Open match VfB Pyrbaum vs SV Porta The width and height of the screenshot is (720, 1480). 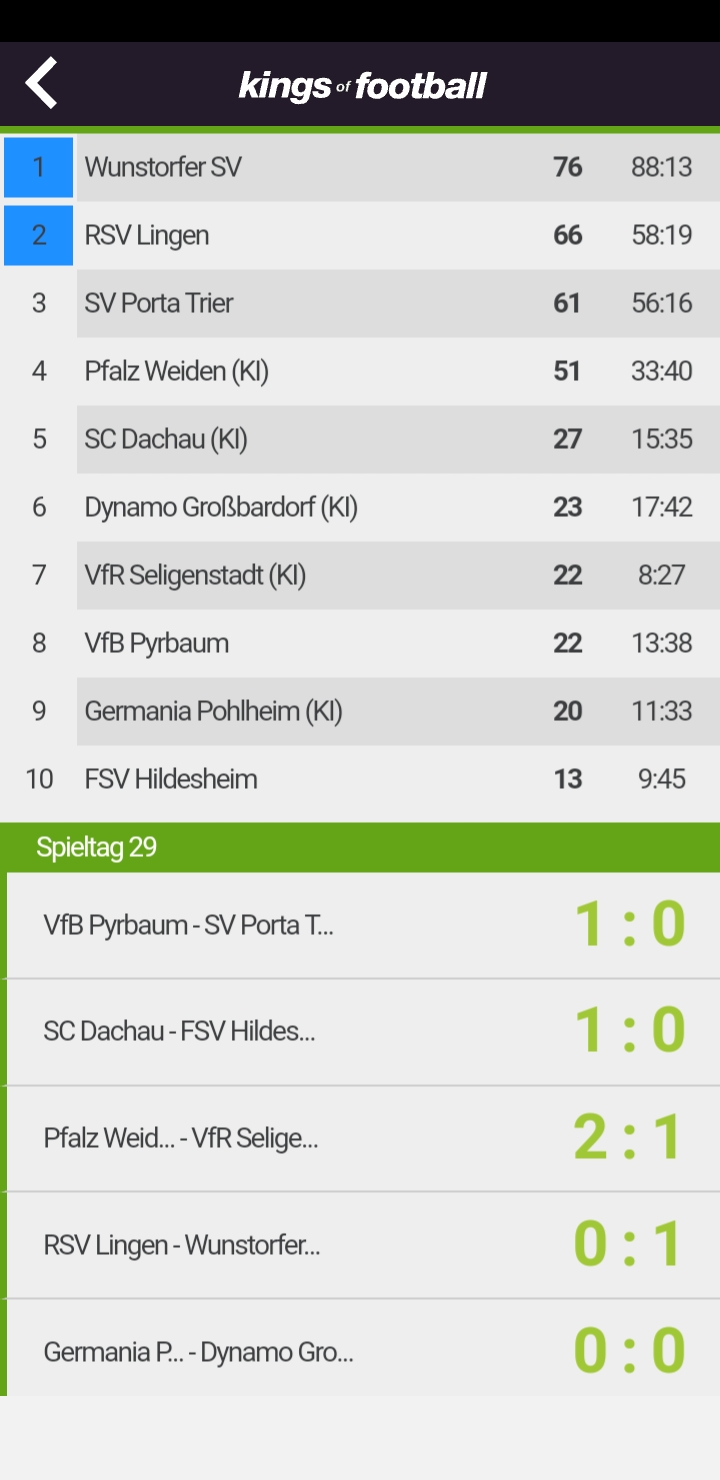pos(362,925)
